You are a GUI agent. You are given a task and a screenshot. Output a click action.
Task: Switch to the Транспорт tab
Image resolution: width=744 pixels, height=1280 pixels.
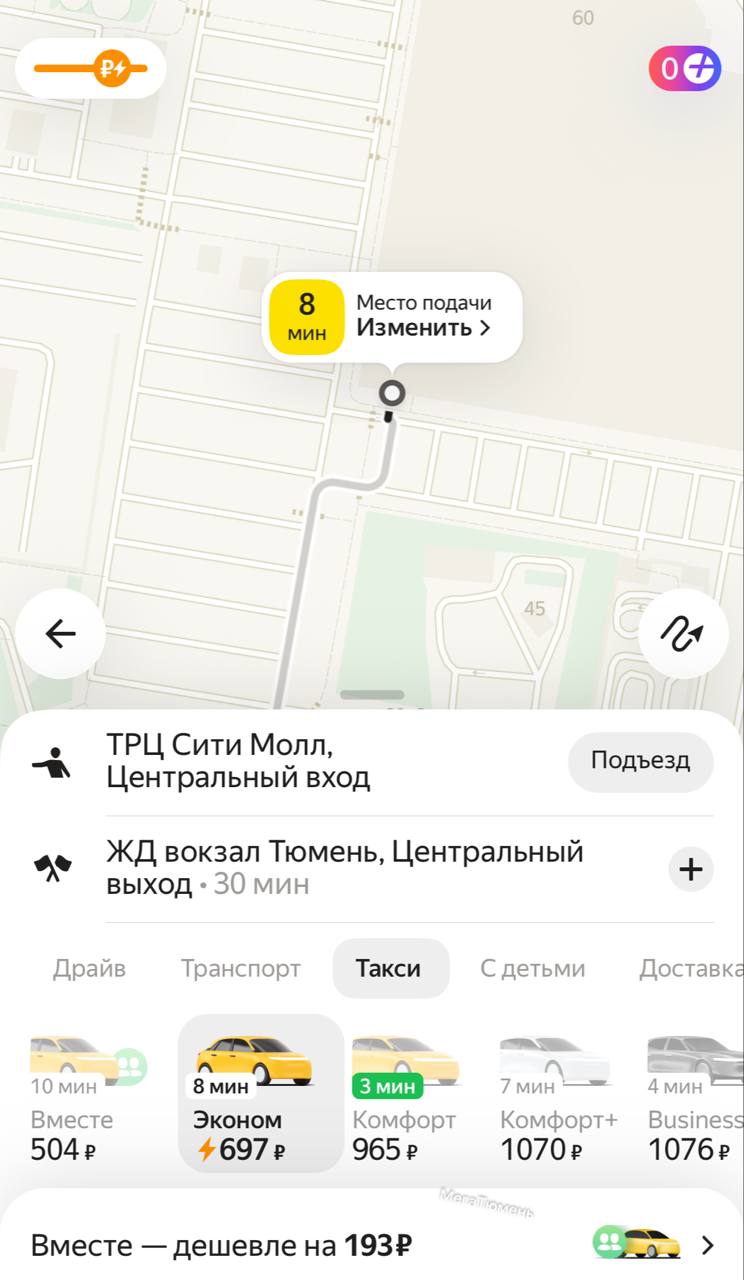click(240, 968)
